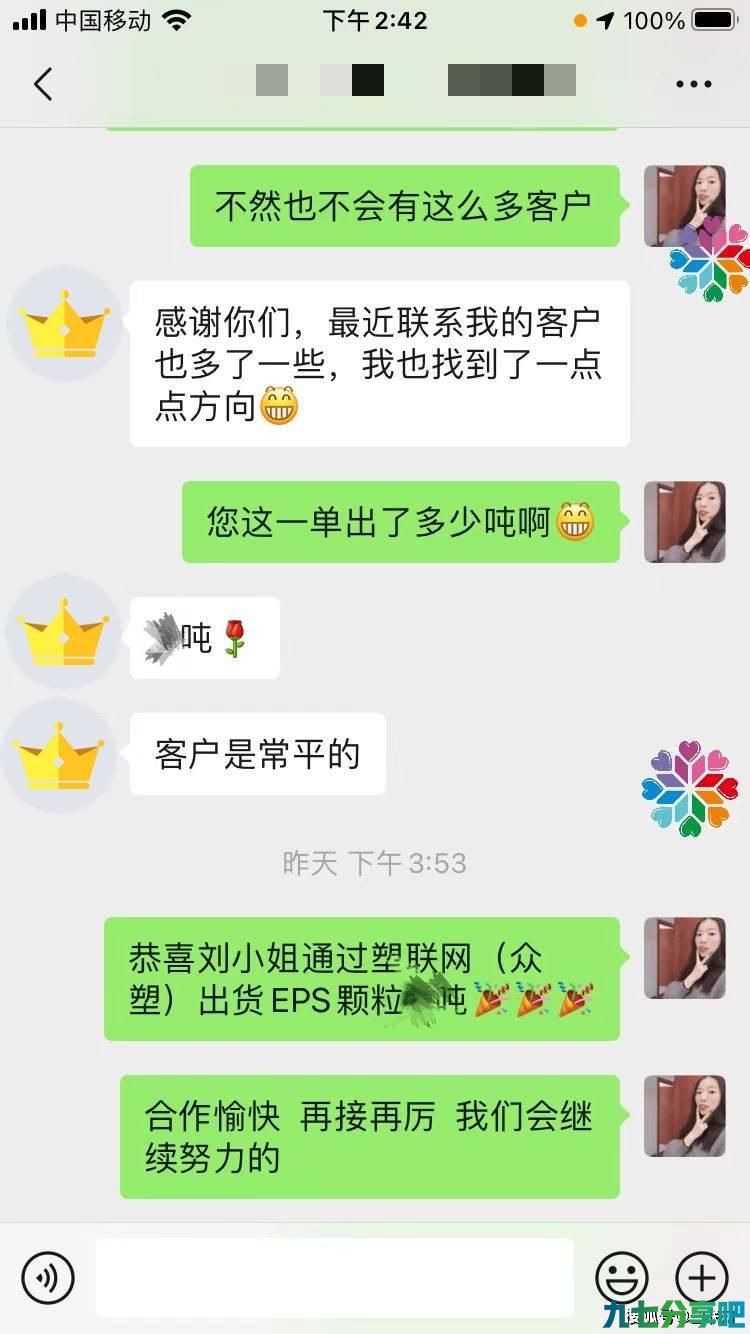750x1334 pixels.
Task: Tap the message text field
Action: coord(335,1278)
